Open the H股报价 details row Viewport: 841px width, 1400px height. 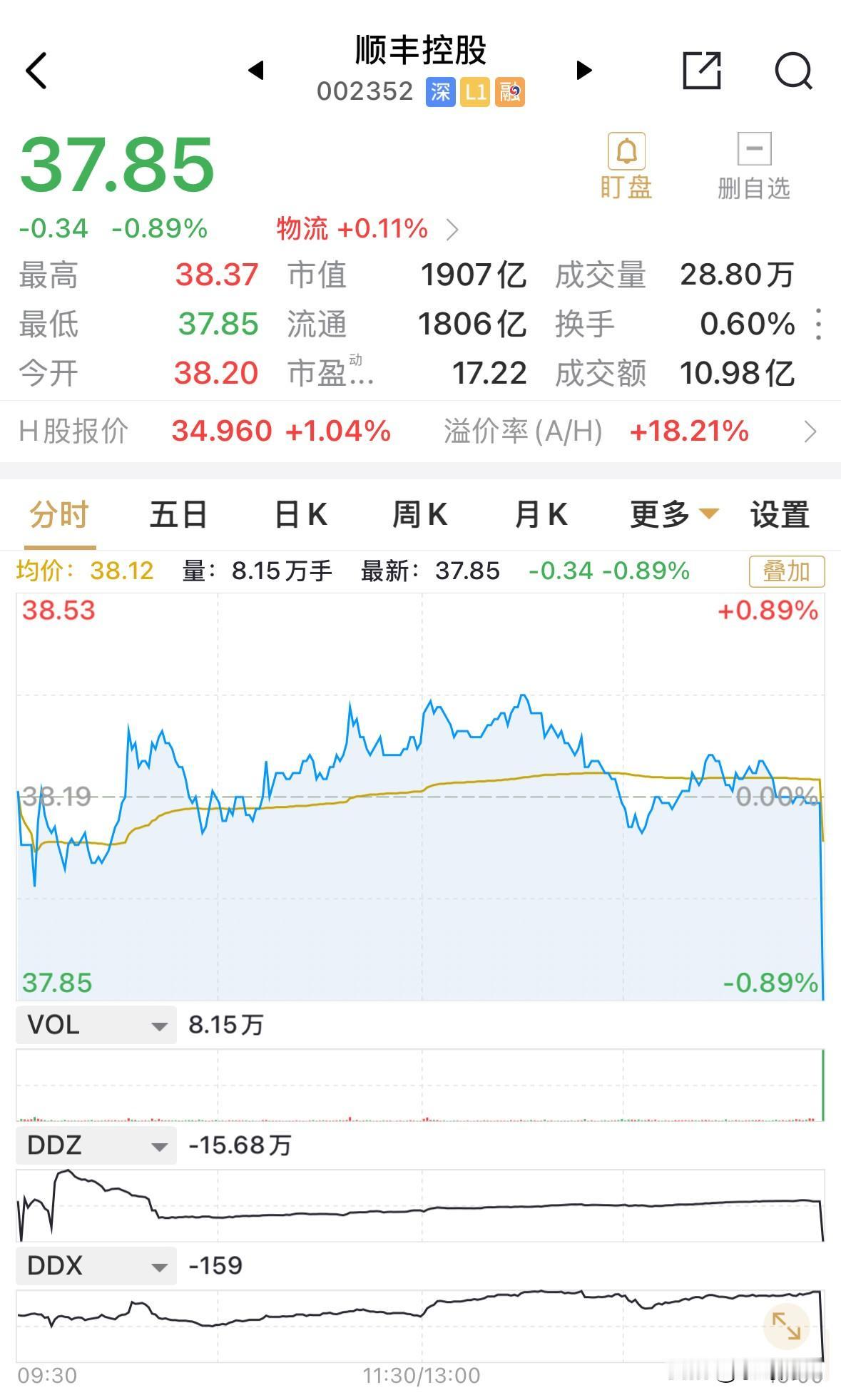(x=420, y=431)
